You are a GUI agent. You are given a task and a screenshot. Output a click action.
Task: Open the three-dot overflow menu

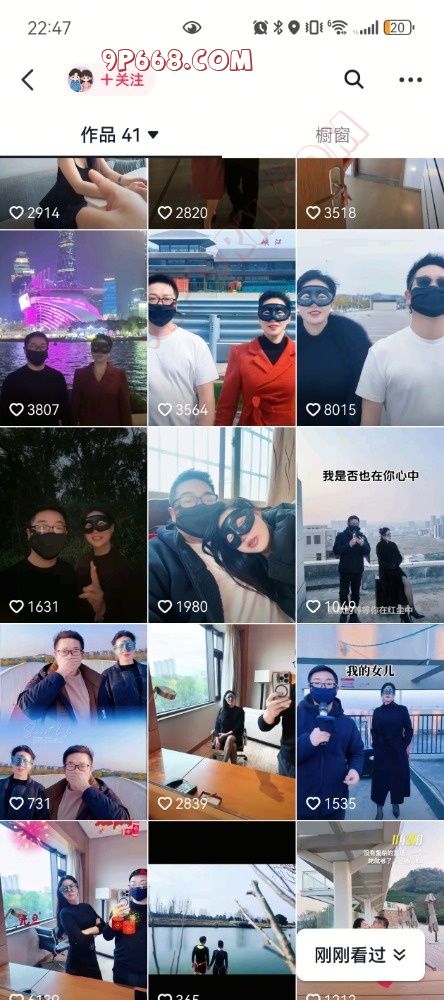coord(410,80)
